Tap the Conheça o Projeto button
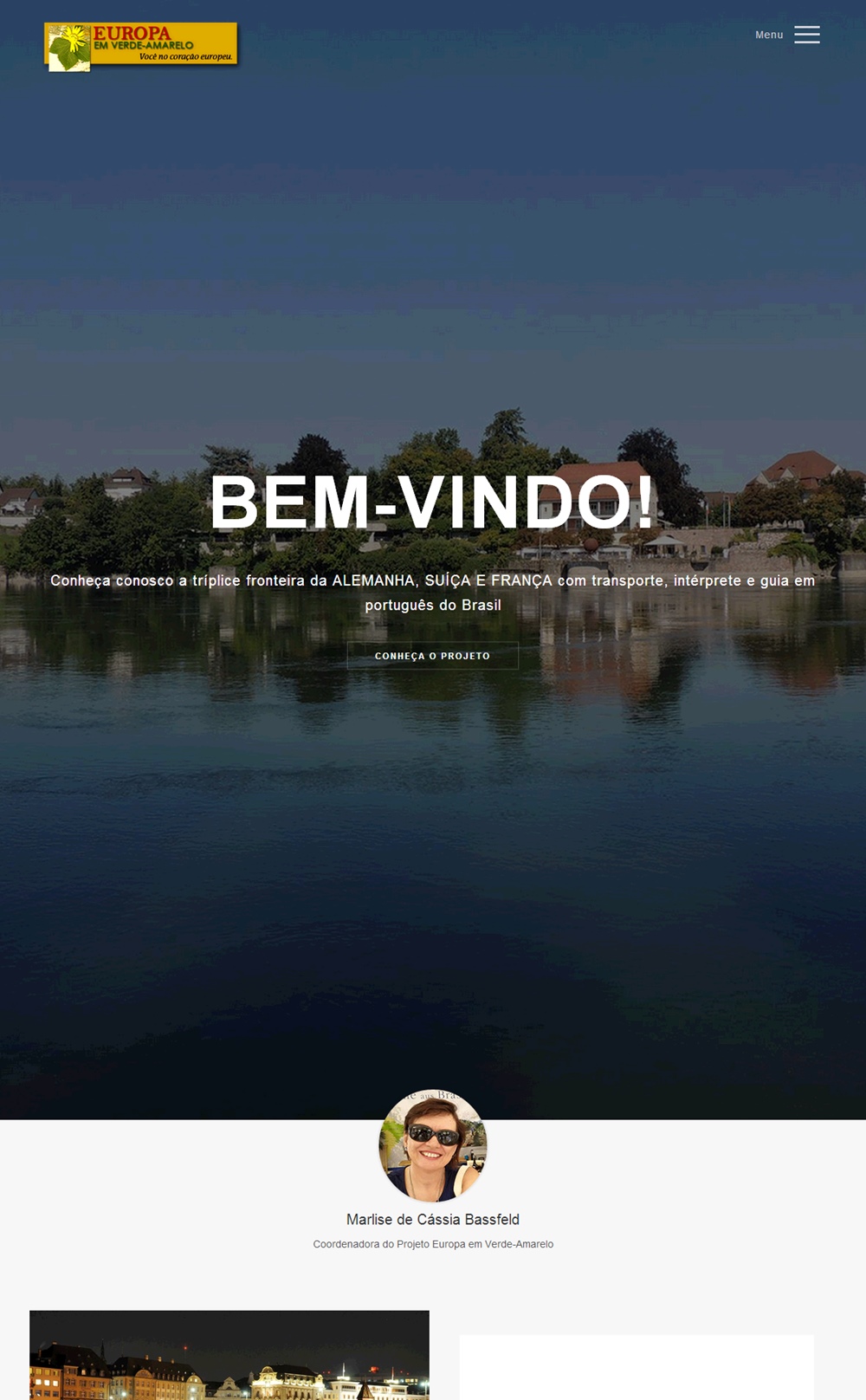866x1400 pixels. tap(433, 656)
